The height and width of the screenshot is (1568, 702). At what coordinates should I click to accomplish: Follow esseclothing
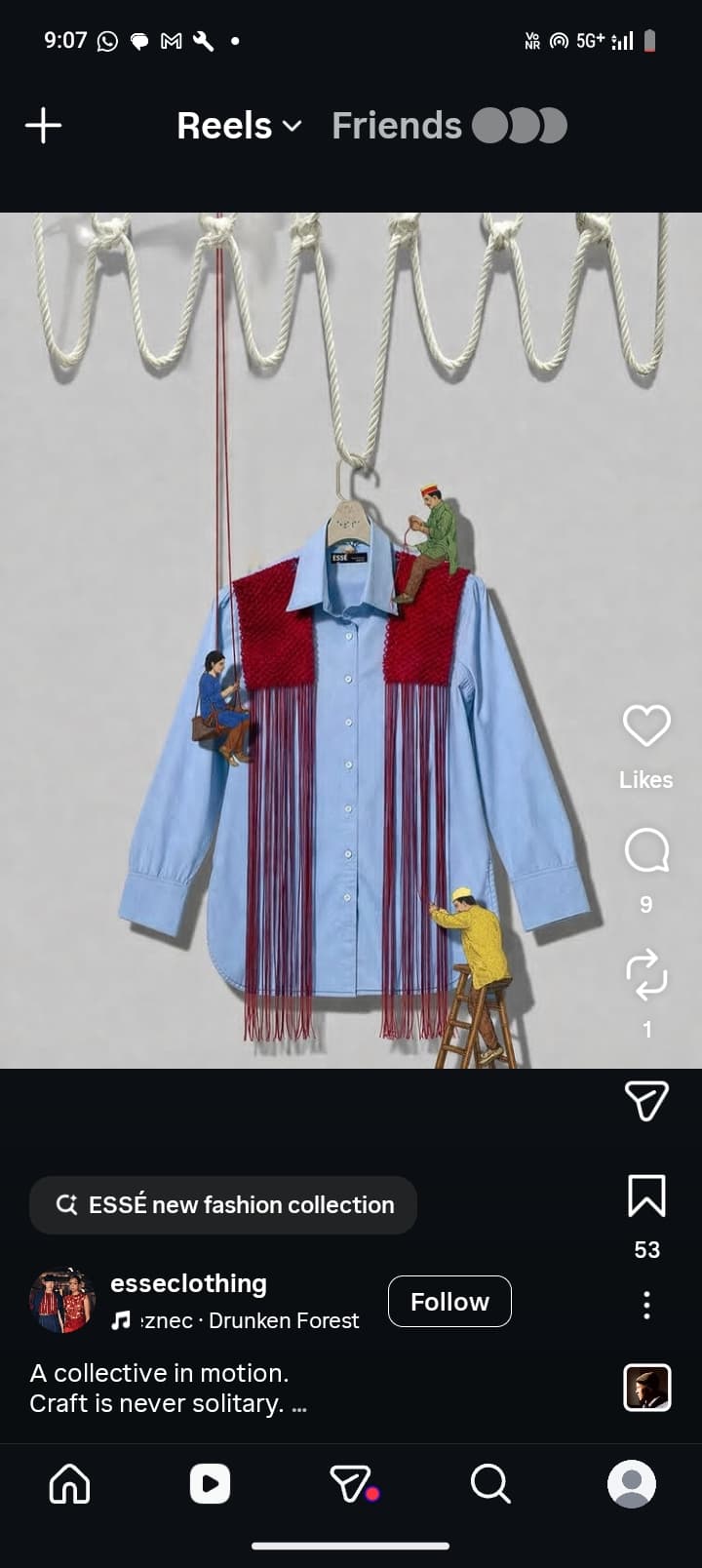pos(449,1302)
